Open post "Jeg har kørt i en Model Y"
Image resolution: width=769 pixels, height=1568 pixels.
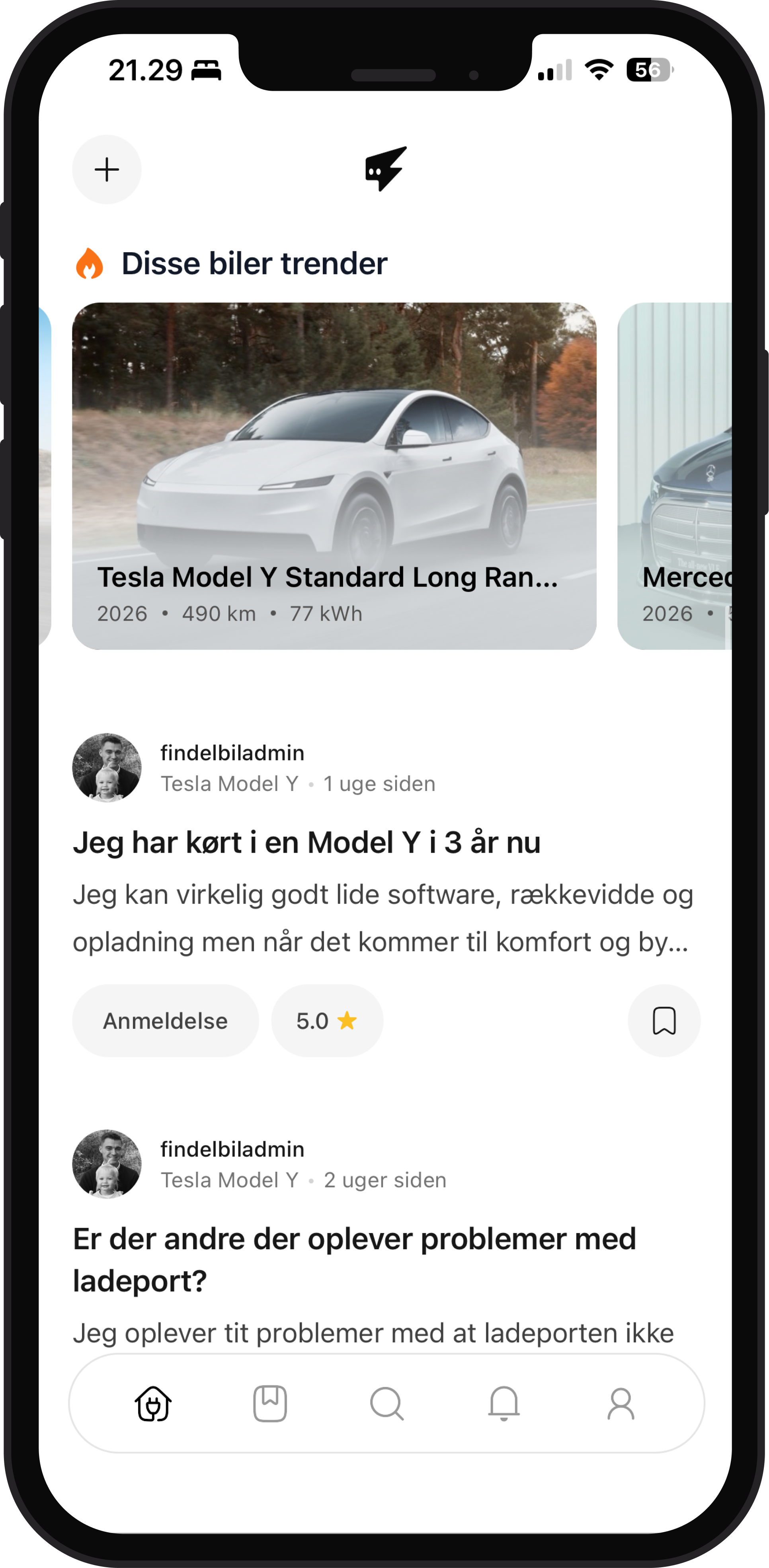[306, 843]
